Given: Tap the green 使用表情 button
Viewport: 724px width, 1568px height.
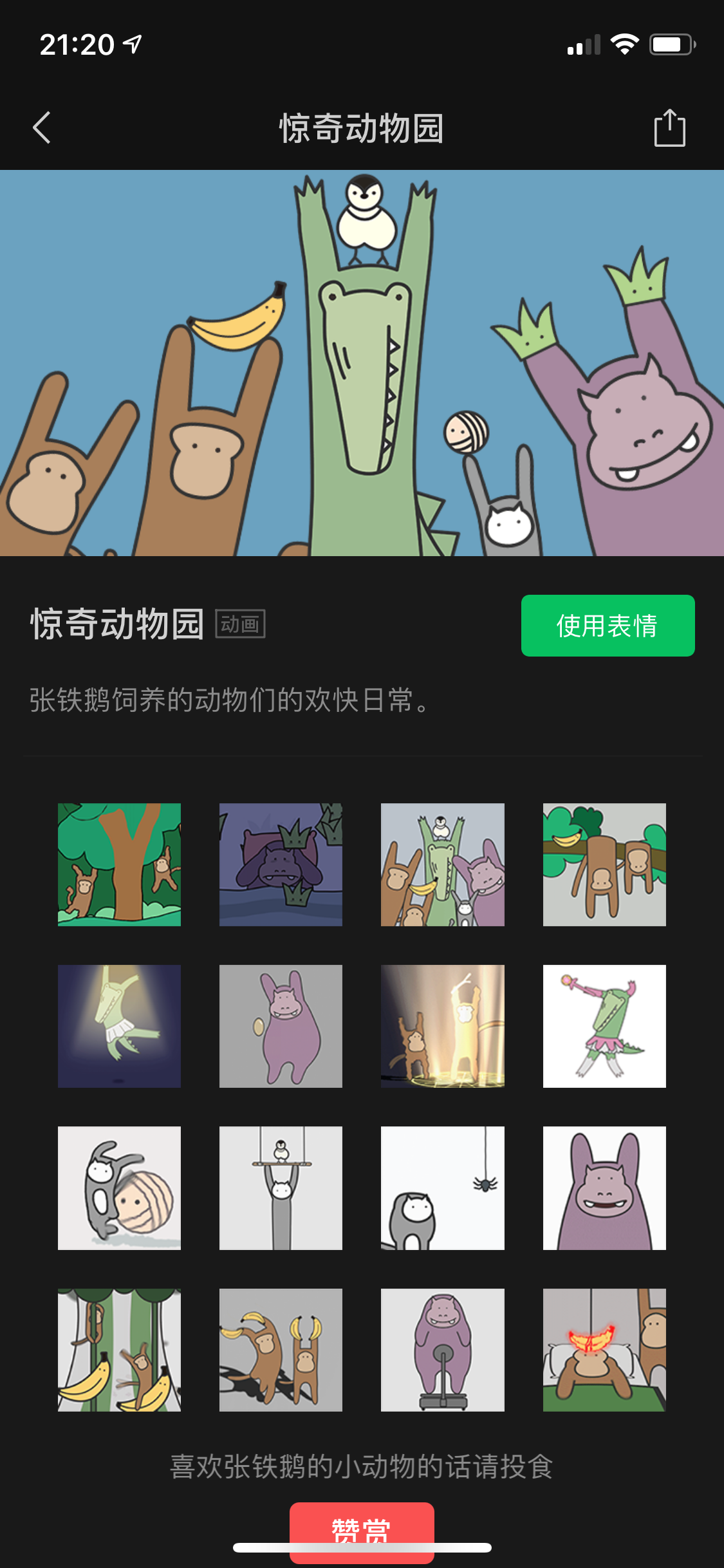Looking at the screenshot, I should [608, 626].
